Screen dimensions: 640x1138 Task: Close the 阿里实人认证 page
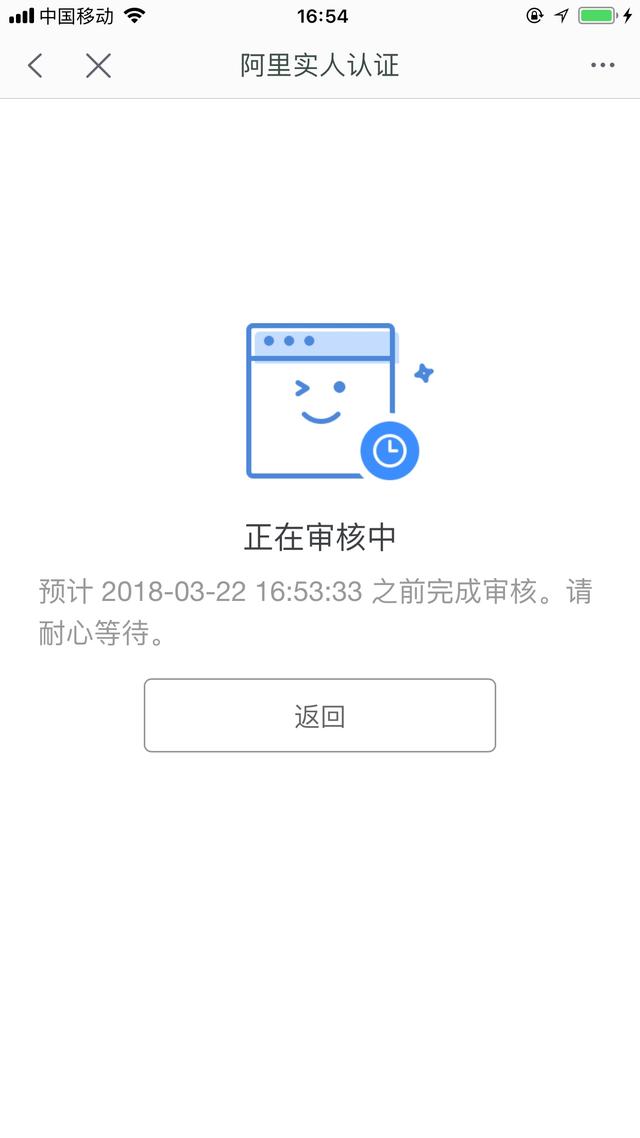point(98,65)
